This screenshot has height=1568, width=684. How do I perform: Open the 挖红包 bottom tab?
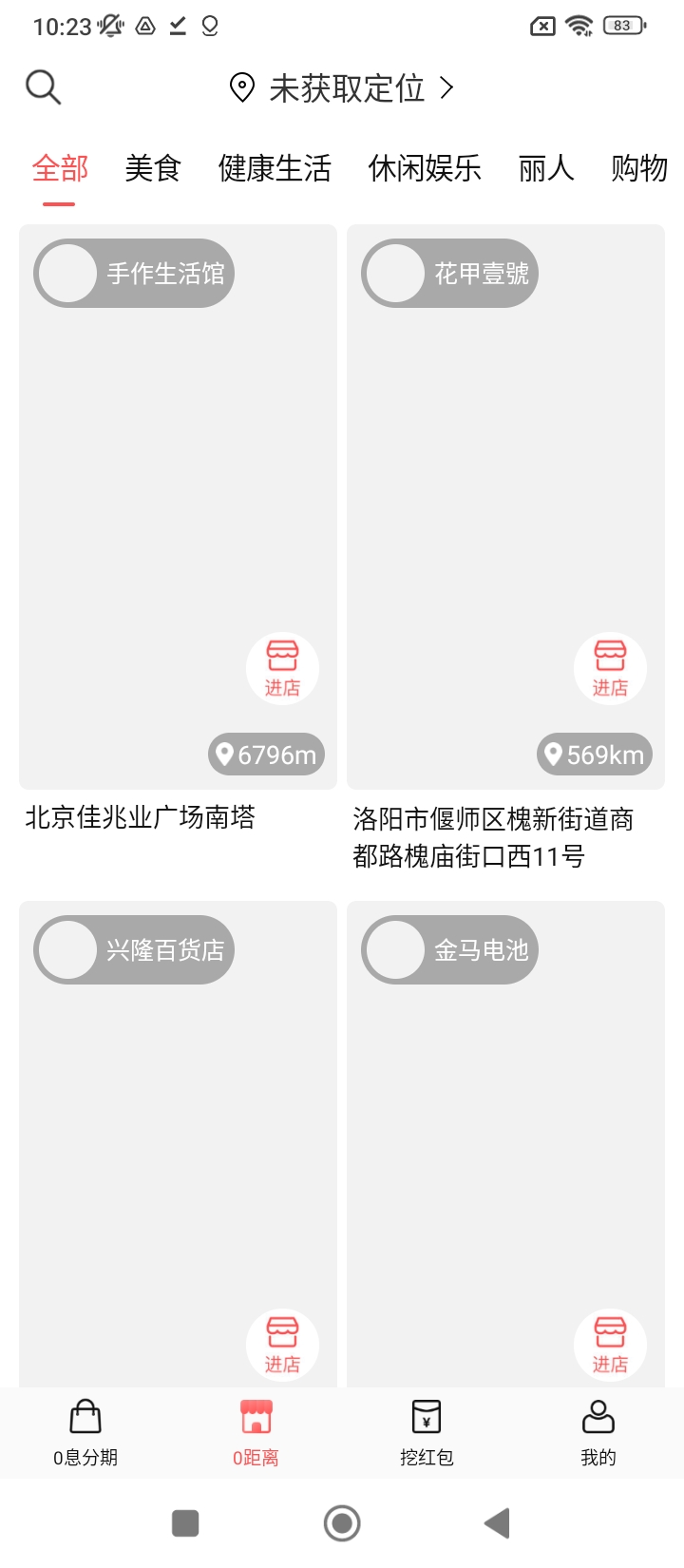(427, 1433)
